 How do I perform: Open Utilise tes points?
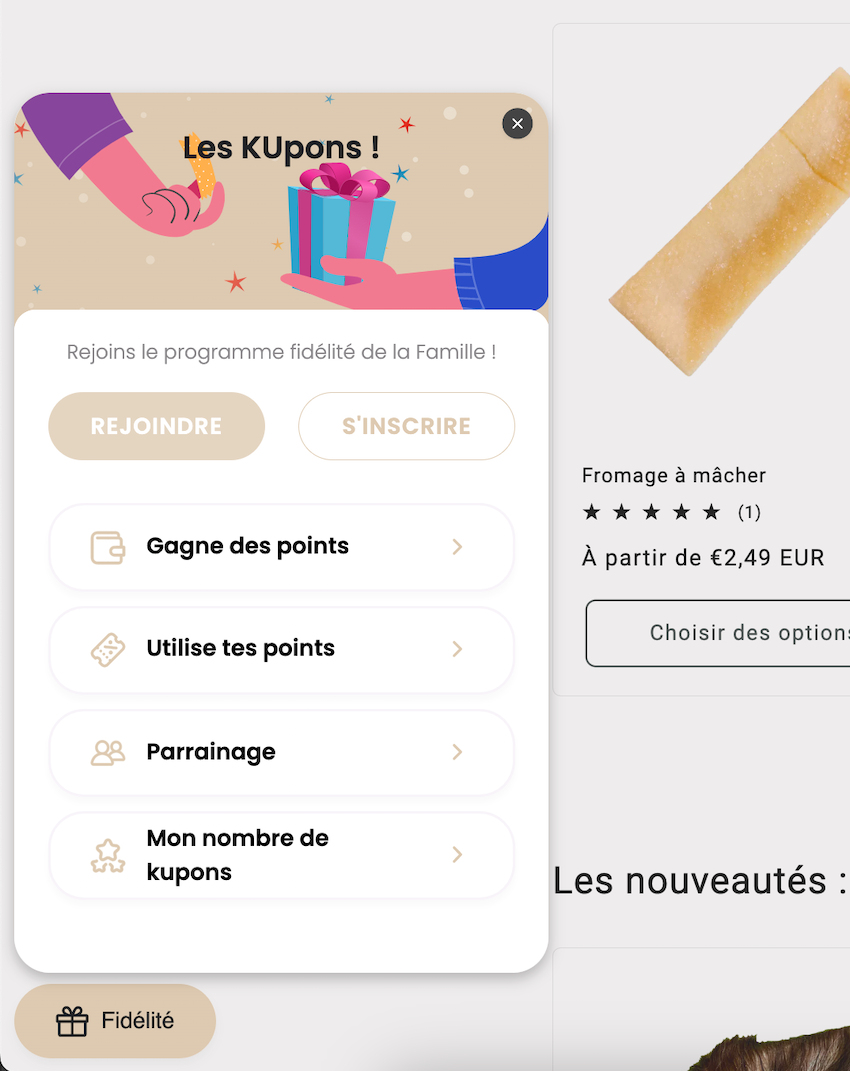(x=281, y=649)
